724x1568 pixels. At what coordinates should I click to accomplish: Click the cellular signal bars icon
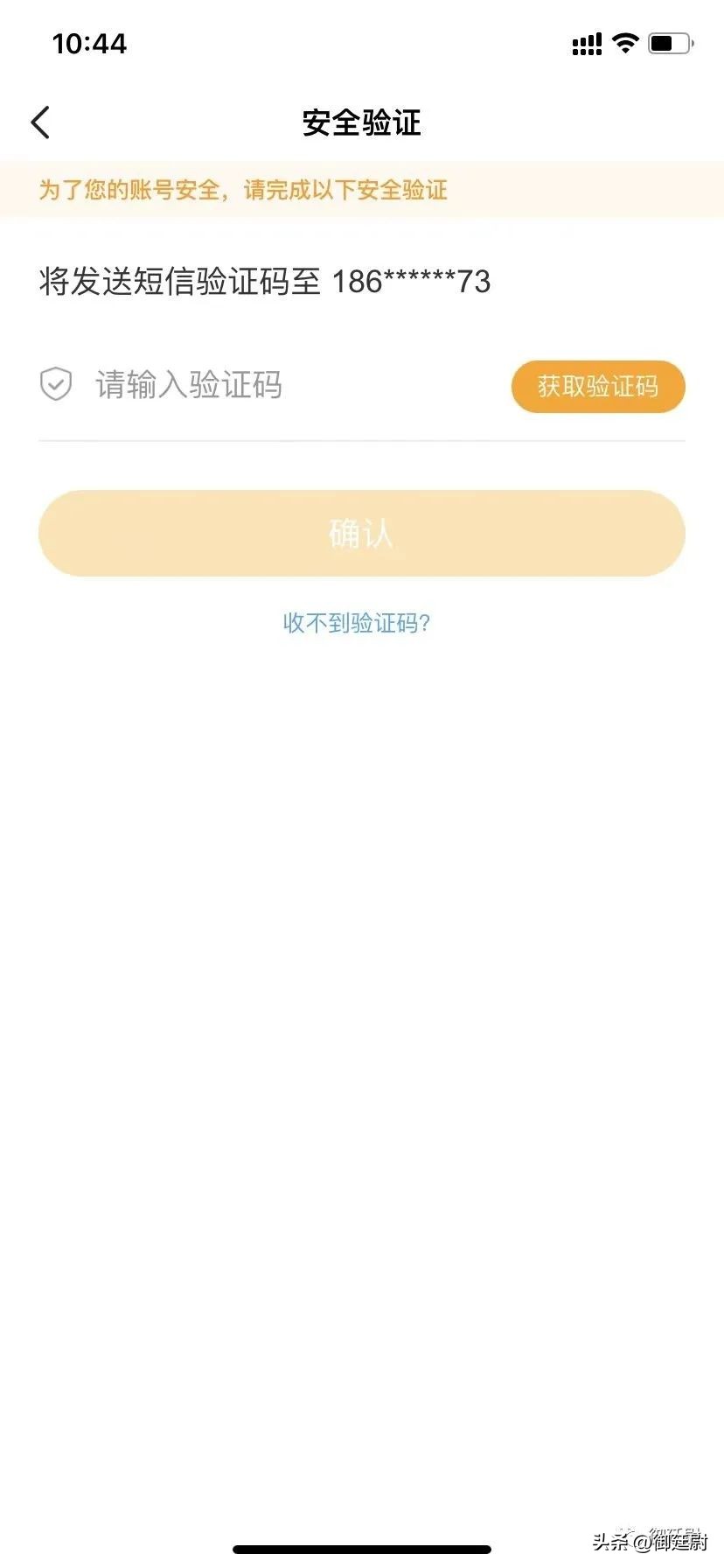(586, 43)
